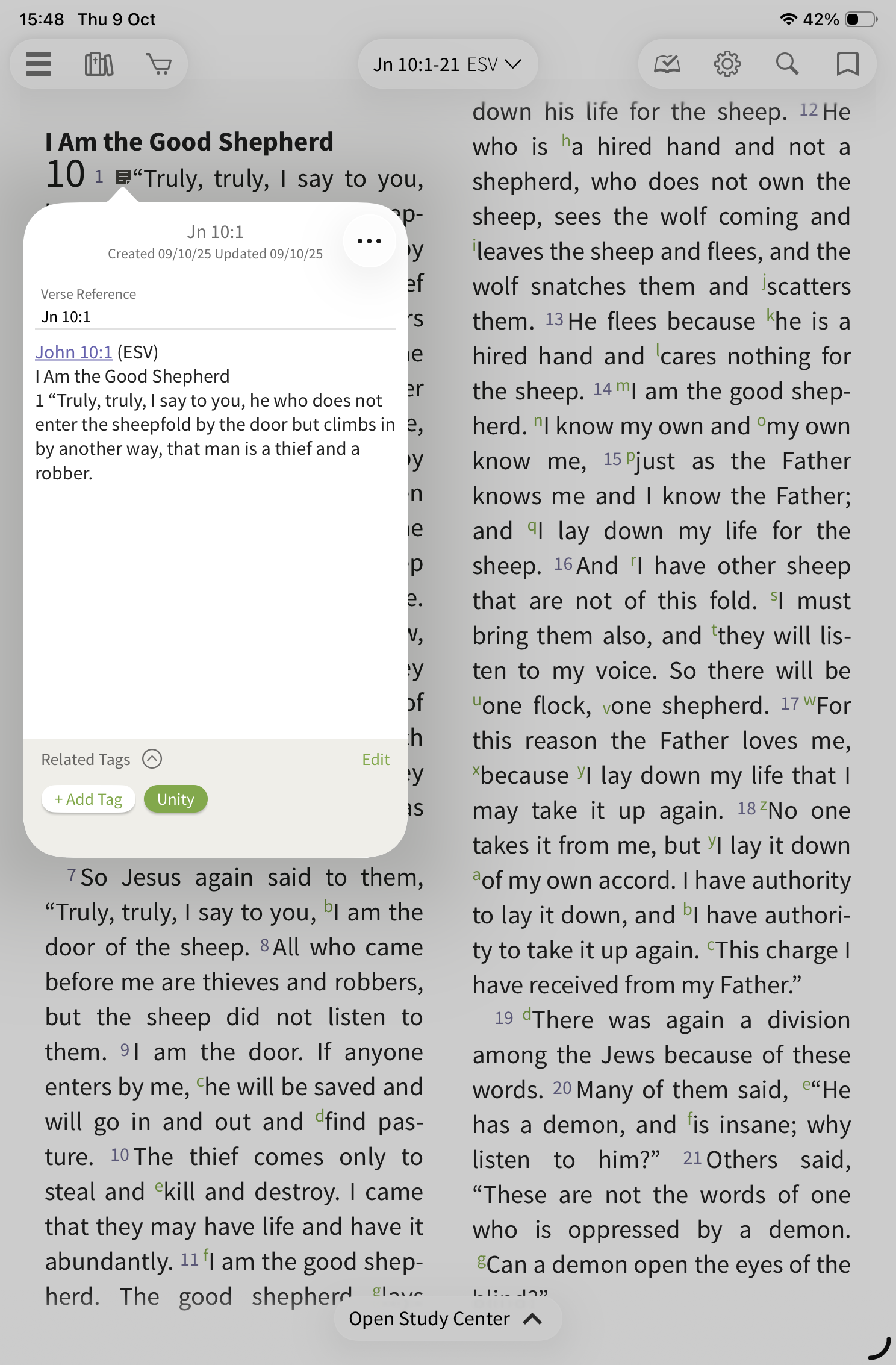
Task: Collapse the Related Tags section
Action: tap(152, 759)
